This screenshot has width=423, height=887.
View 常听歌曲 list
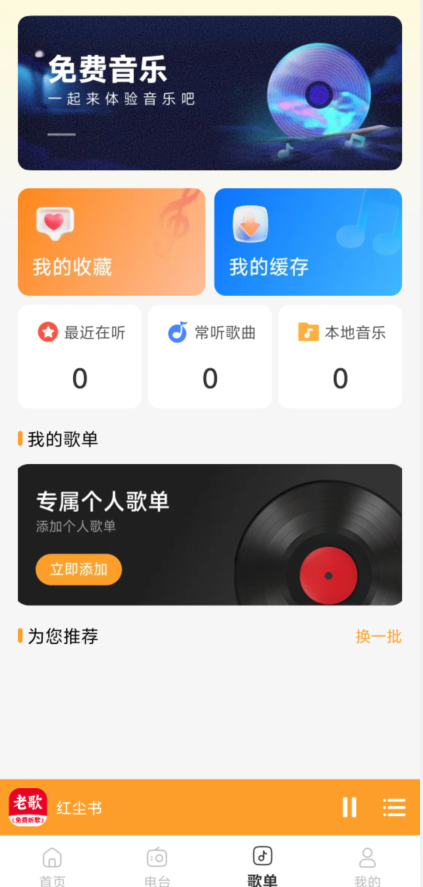coord(210,356)
